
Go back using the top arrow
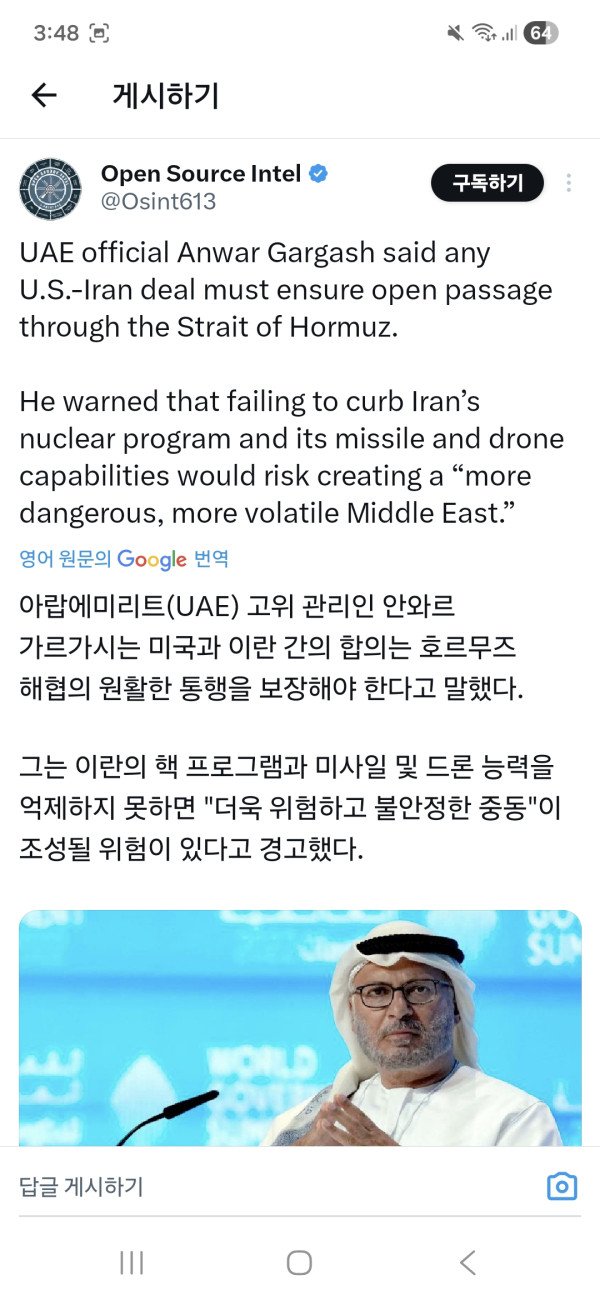pyautogui.click(x=44, y=96)
